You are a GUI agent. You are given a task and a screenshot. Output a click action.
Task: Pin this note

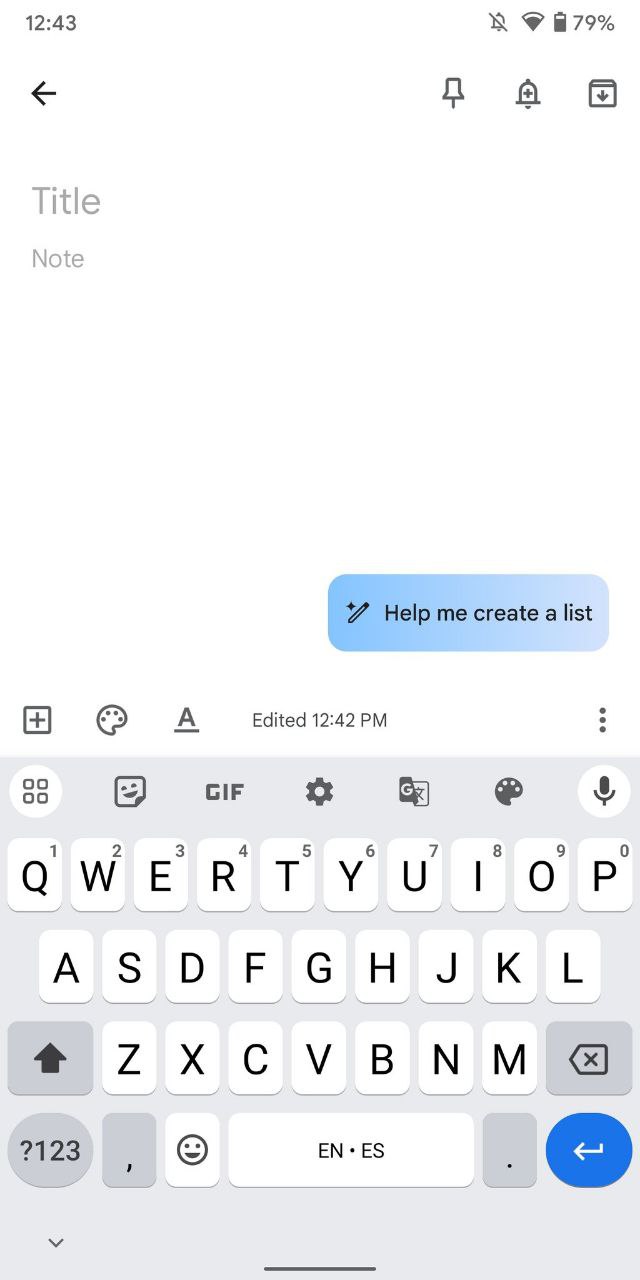tap(453, 94)
